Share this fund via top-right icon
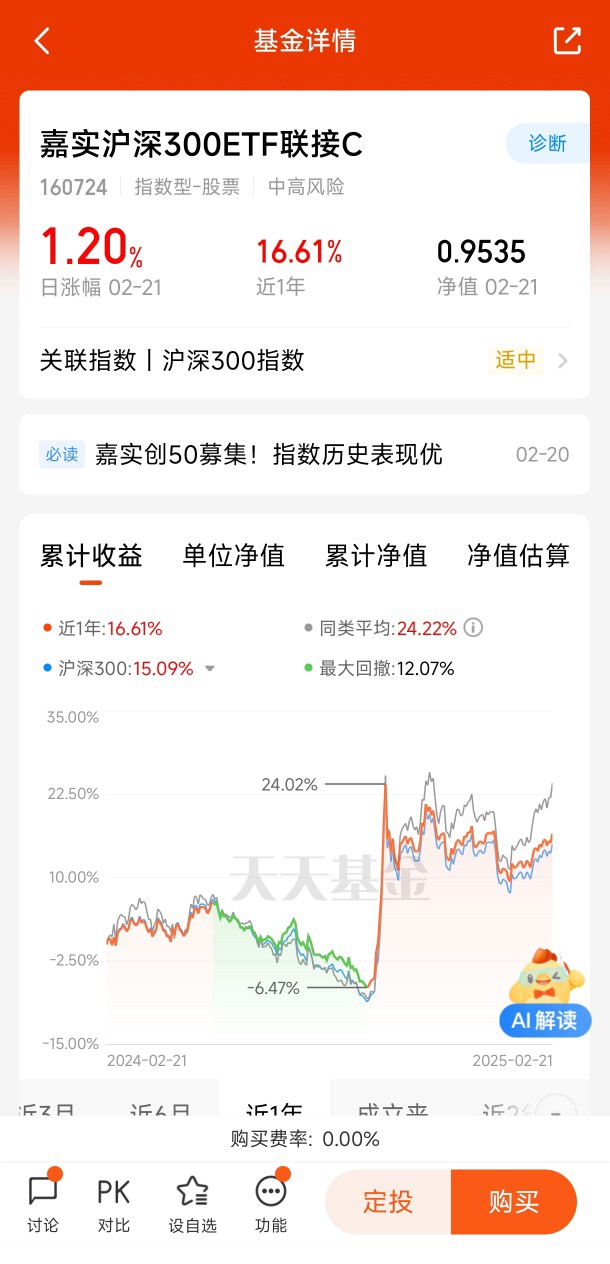The image size is (610, 1264). (567, 41)
